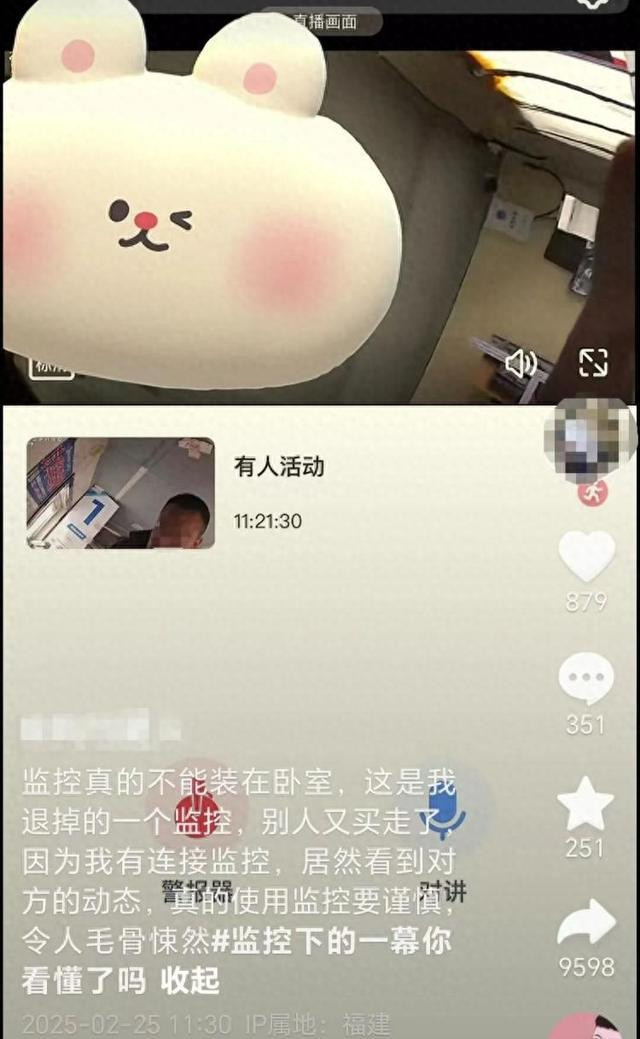Add video to favorites with star icon

(586, 803)
